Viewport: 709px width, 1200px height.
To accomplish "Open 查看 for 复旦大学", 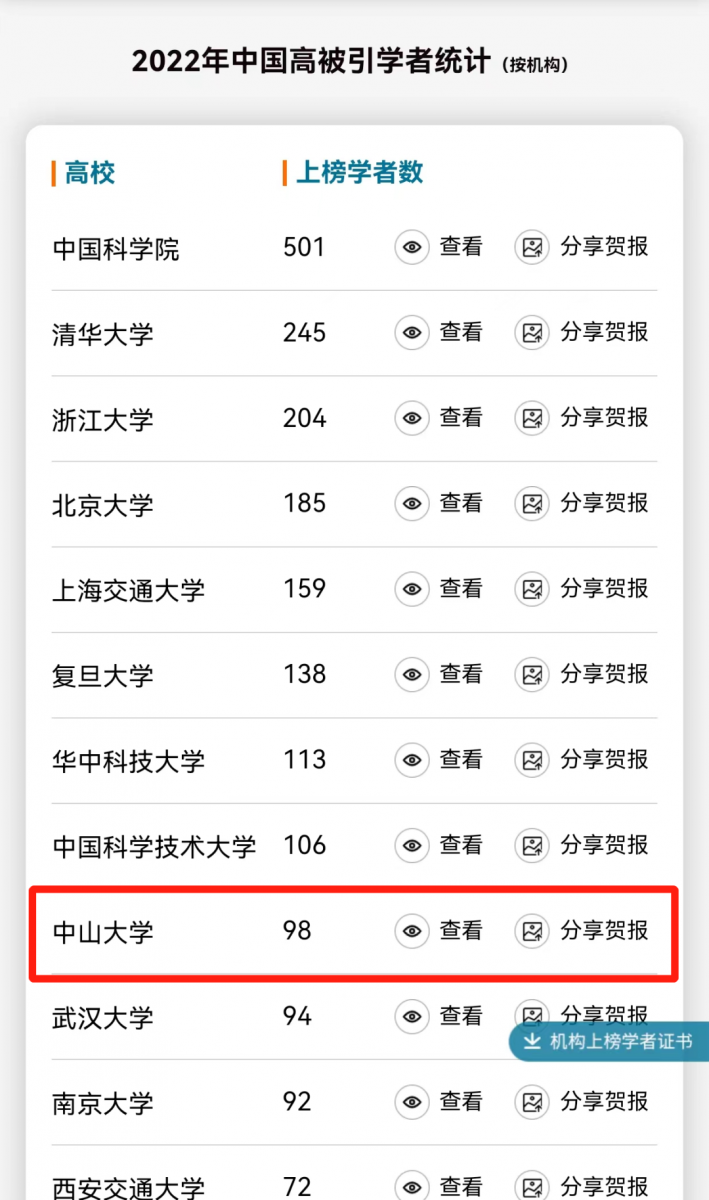I will (439, 675).
